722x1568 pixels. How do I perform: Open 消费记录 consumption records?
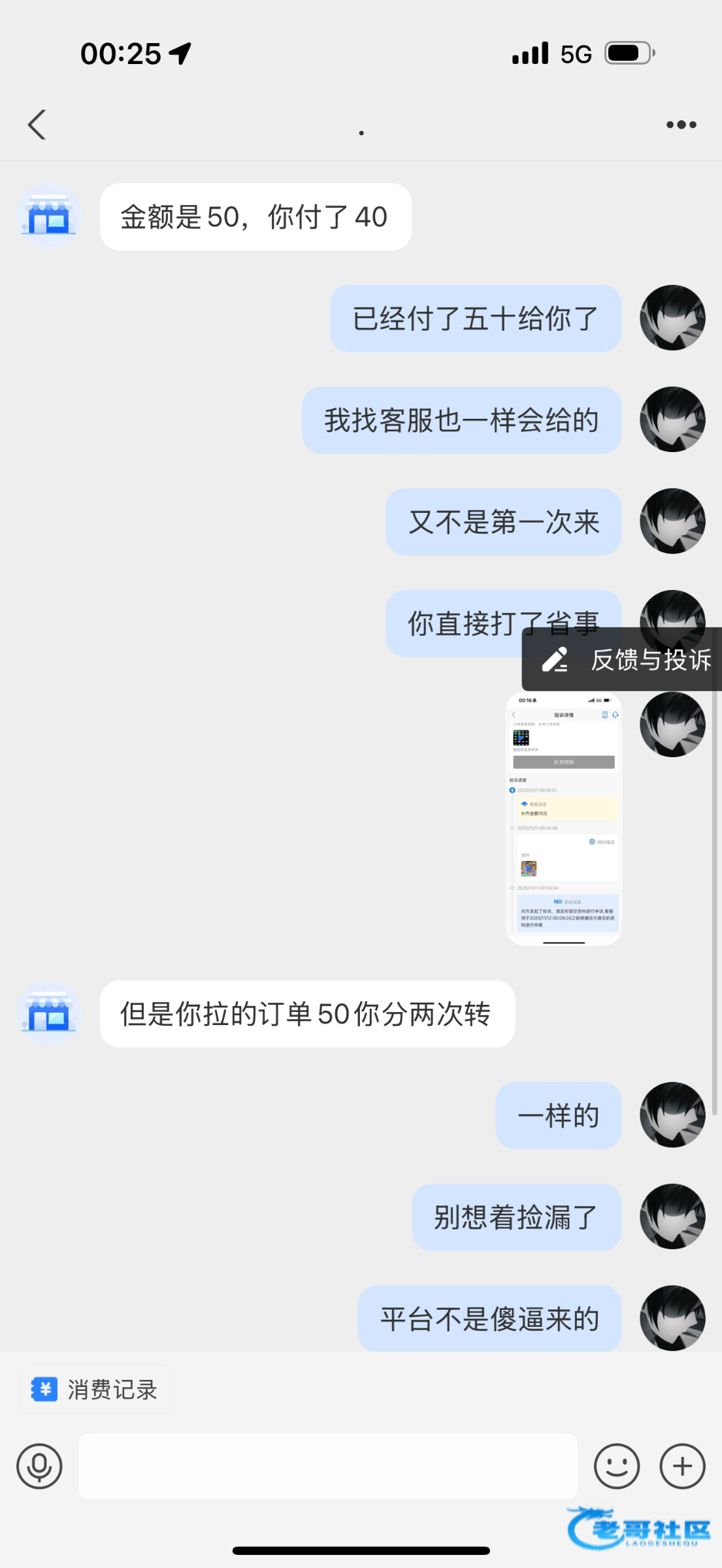[95, 1390]
